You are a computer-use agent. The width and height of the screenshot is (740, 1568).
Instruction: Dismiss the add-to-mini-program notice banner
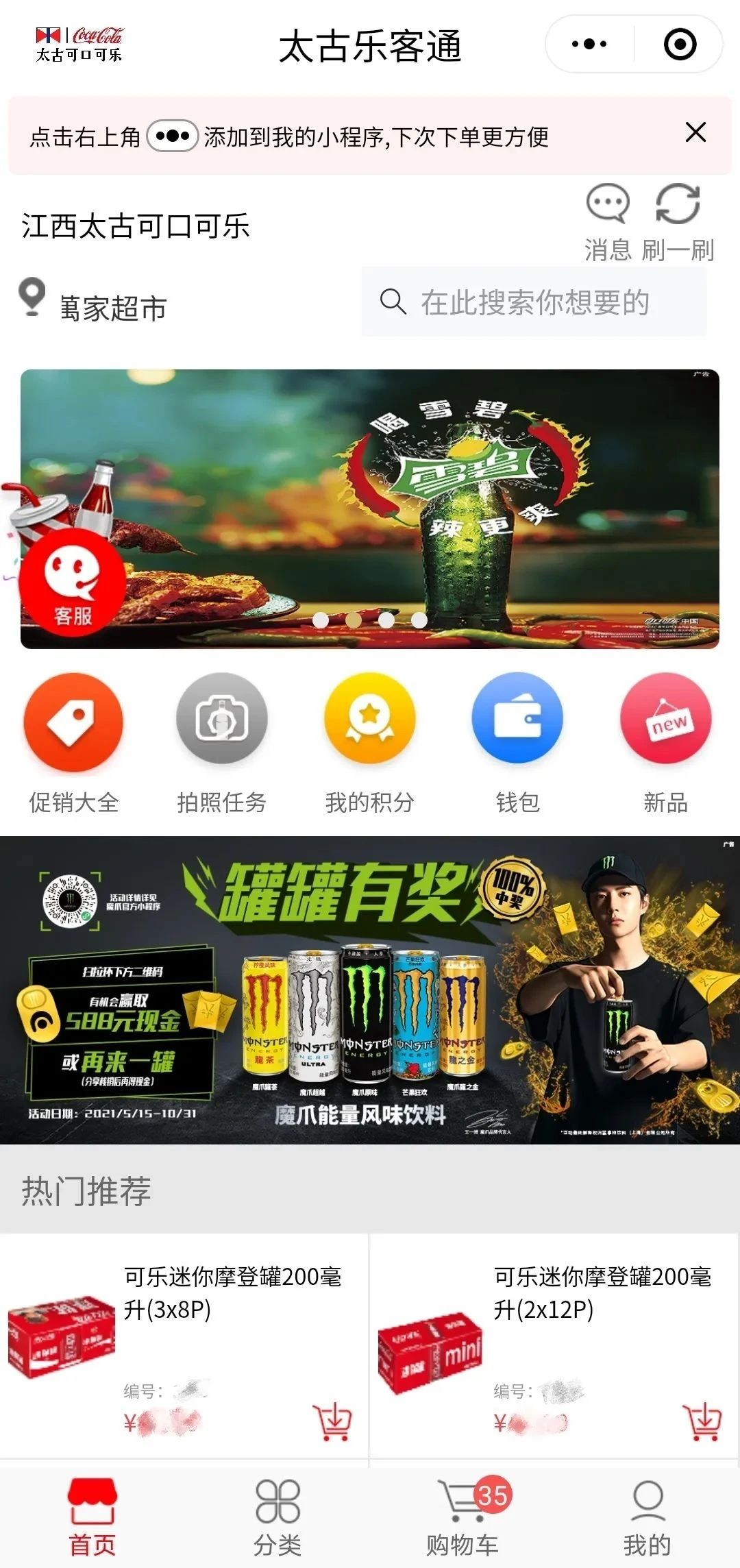[x=695, y=133]
